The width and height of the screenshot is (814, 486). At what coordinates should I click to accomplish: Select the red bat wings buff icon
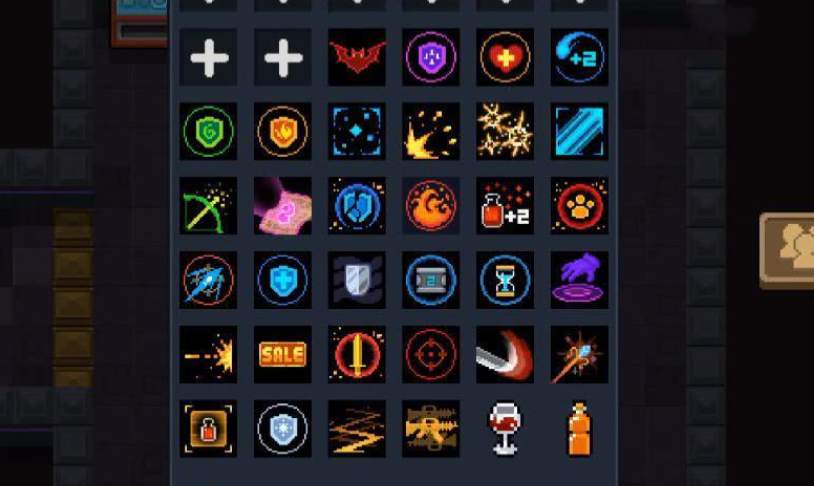(357, 57)
